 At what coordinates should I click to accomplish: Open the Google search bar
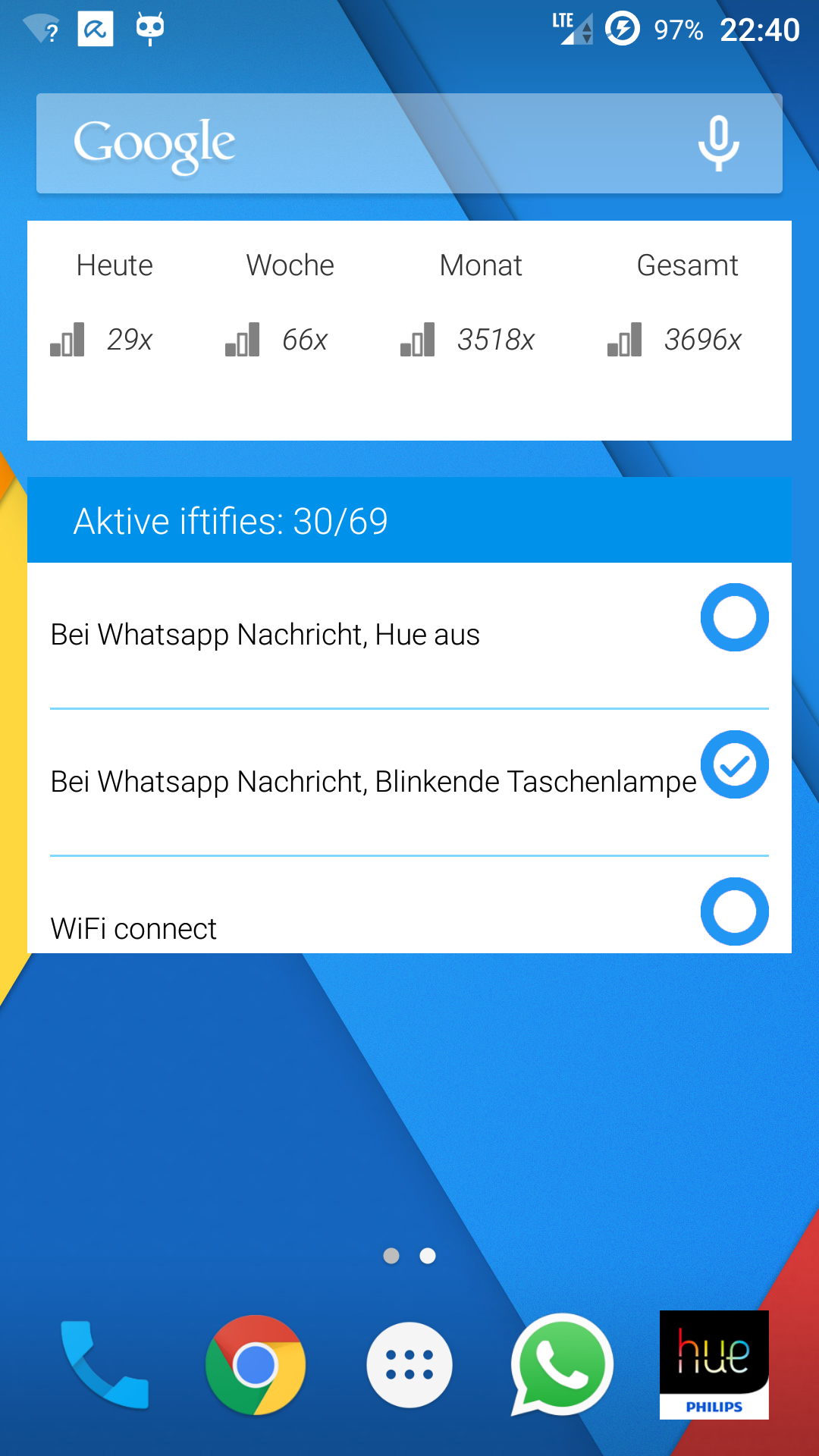[409, 143]
